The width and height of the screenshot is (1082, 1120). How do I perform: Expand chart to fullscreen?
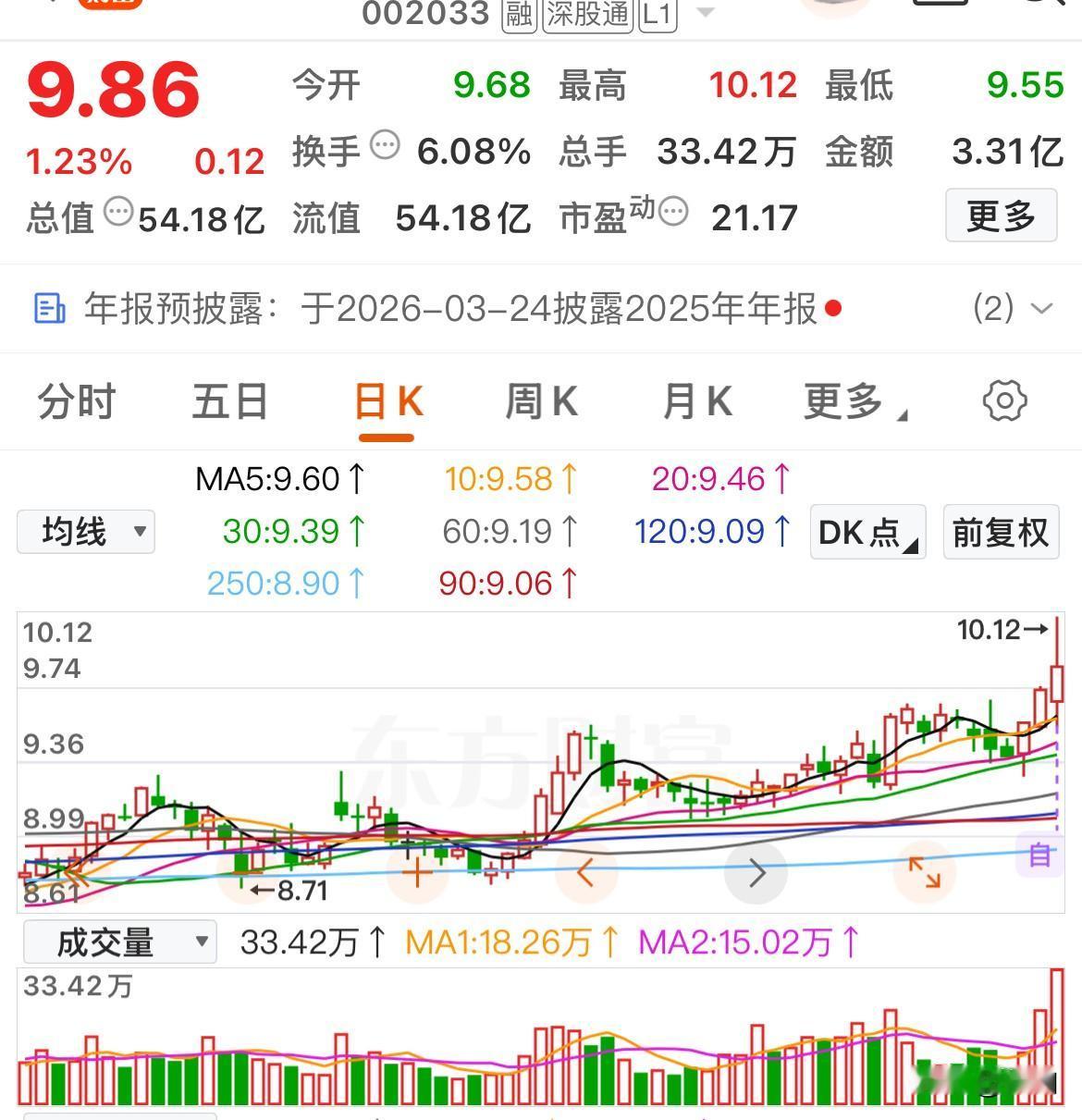(x=924, y=871)
